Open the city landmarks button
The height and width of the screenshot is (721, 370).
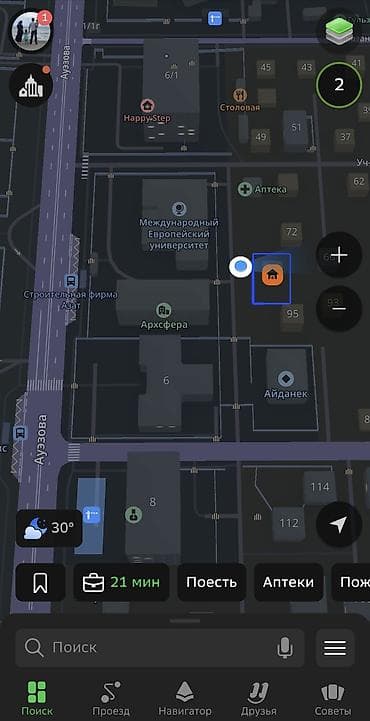tap(31, 86)
